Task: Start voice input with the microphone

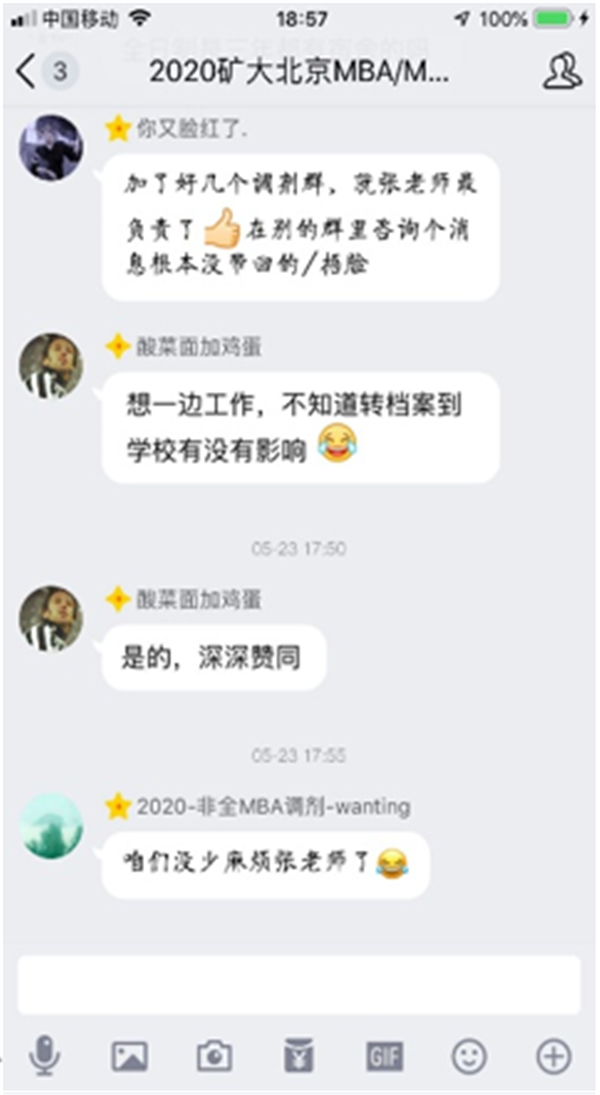Action: pos(45,1056)
